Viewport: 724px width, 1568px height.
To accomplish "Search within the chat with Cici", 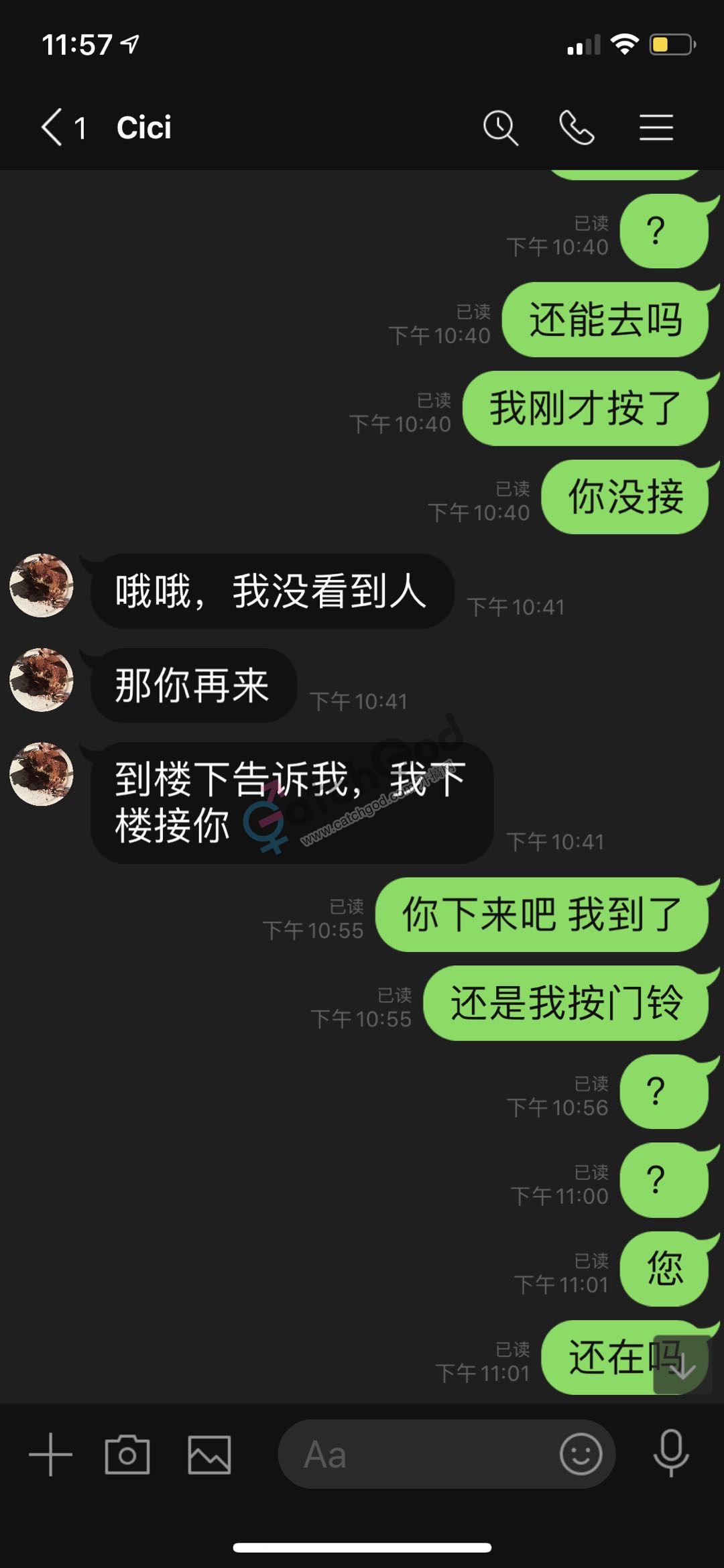I will point(500,127).
